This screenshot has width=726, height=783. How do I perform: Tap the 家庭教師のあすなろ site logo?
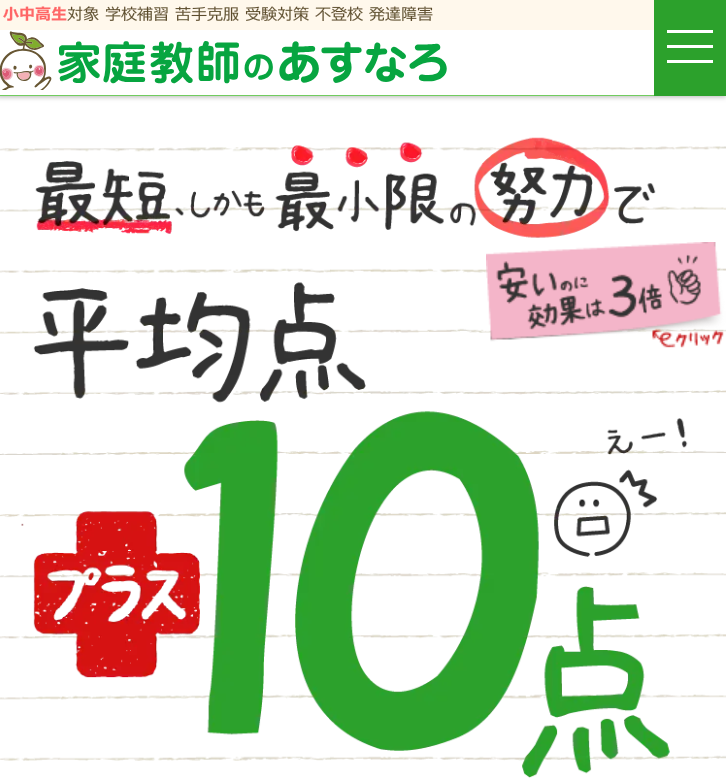click(x=225, y=63)
